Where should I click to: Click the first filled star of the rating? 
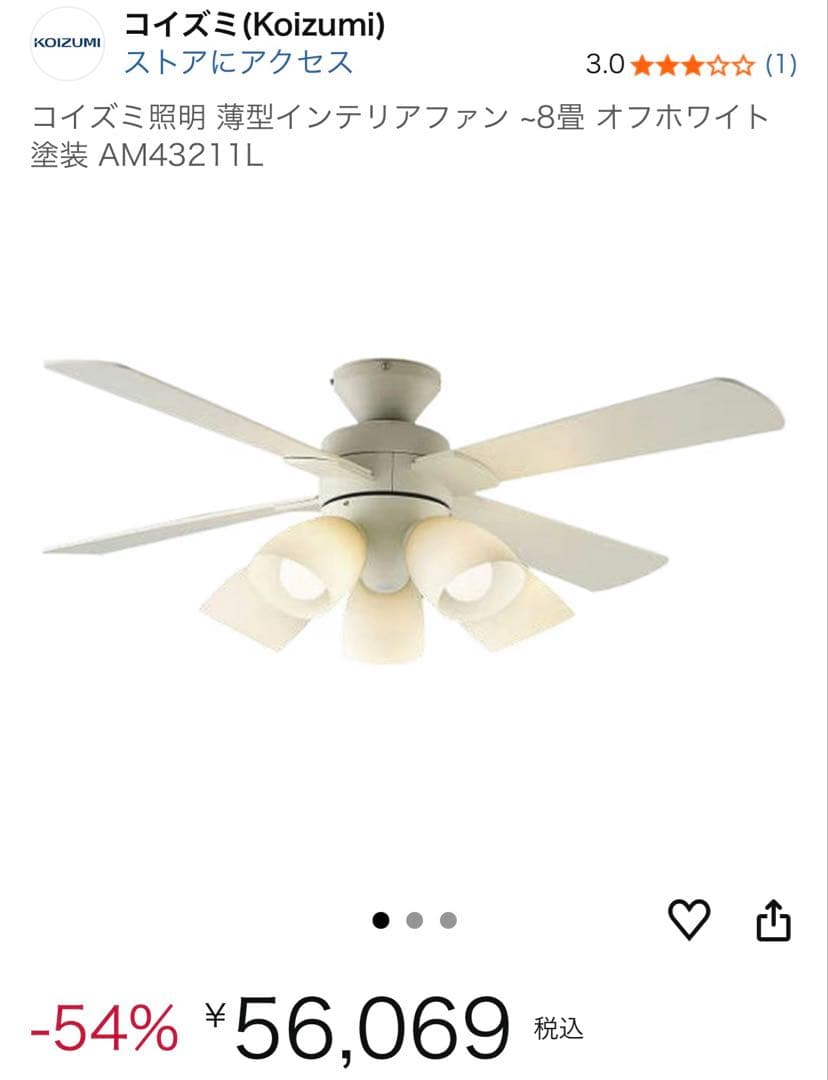[x=642, y=64]
